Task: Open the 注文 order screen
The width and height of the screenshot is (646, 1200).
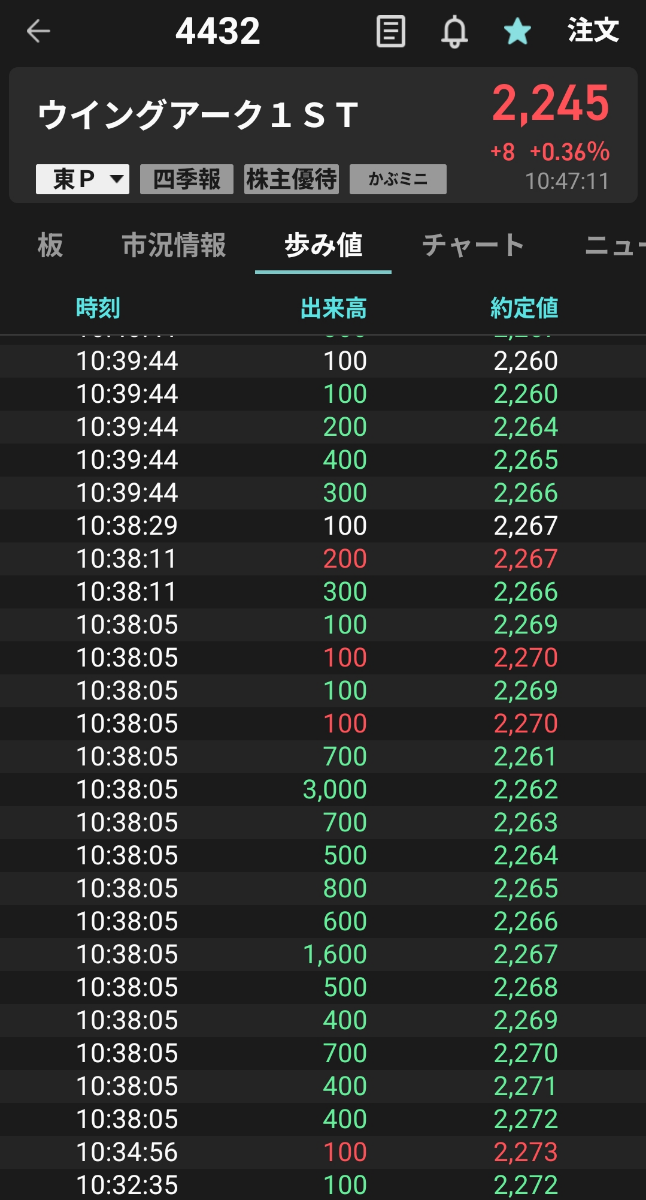Action: click(594, 30)
